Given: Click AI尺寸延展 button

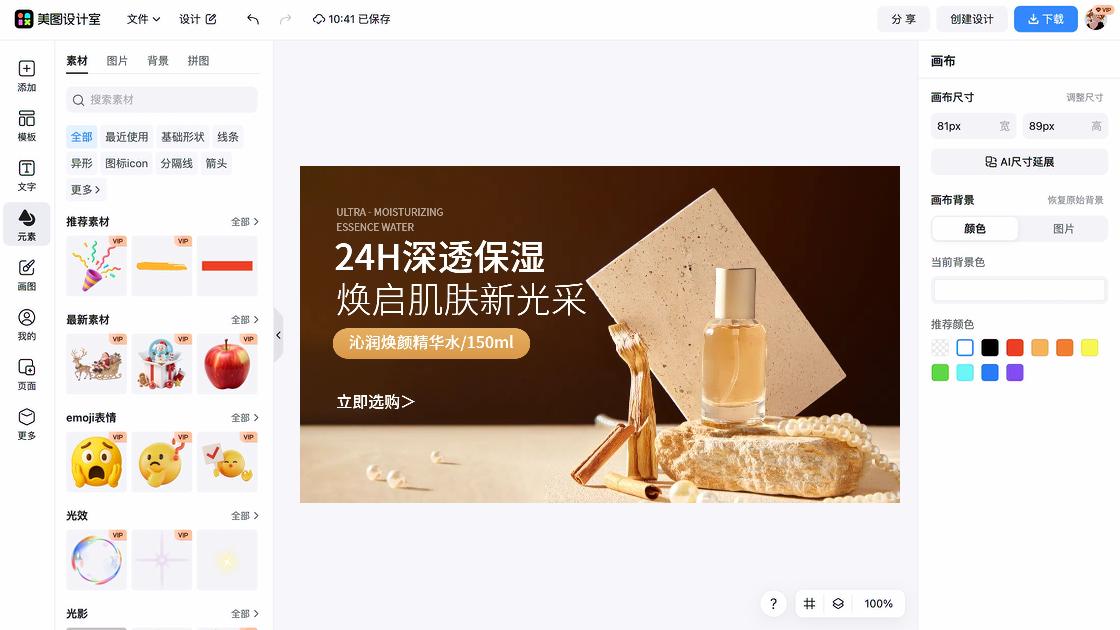Looking at the screenshot, I should [1019, 162].
